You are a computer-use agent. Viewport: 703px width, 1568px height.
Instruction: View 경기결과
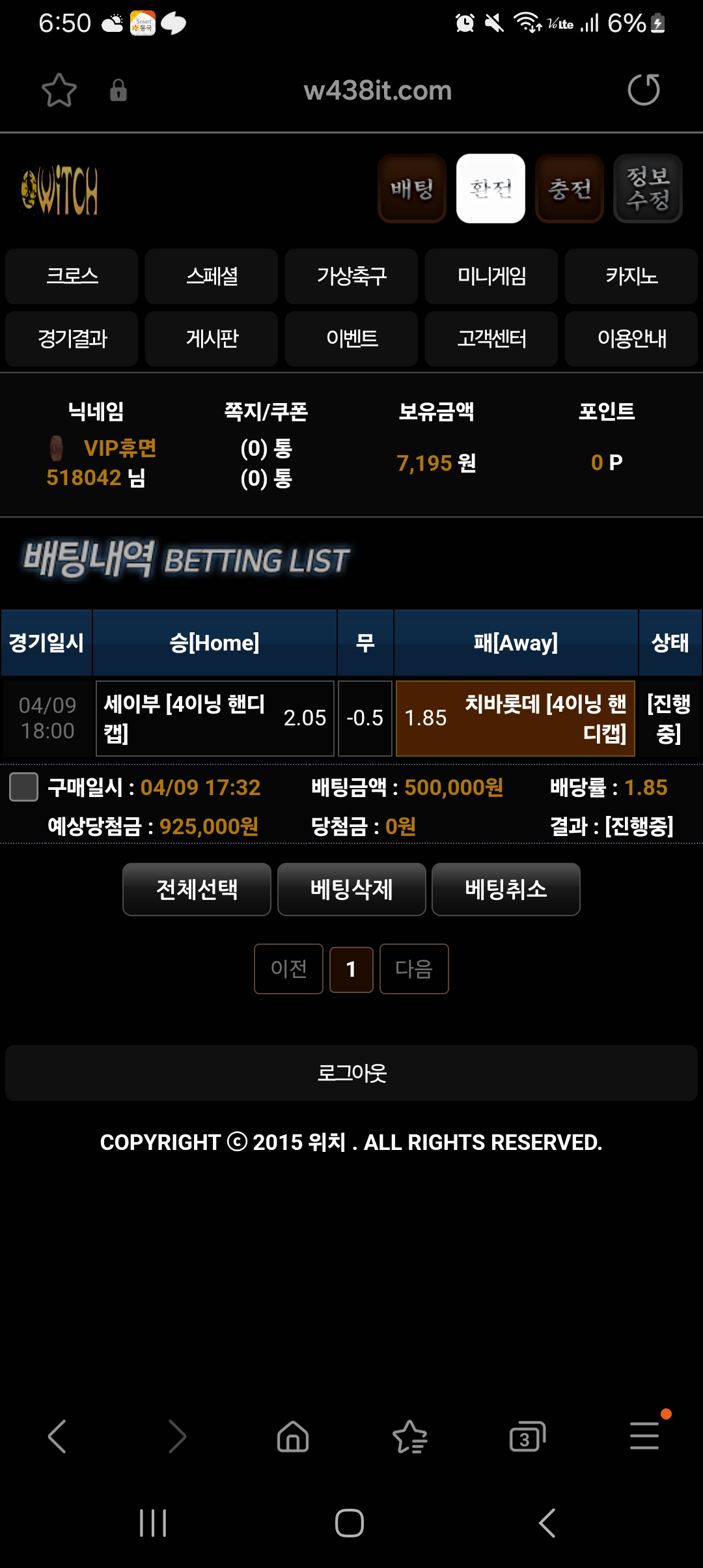point(72,339)
